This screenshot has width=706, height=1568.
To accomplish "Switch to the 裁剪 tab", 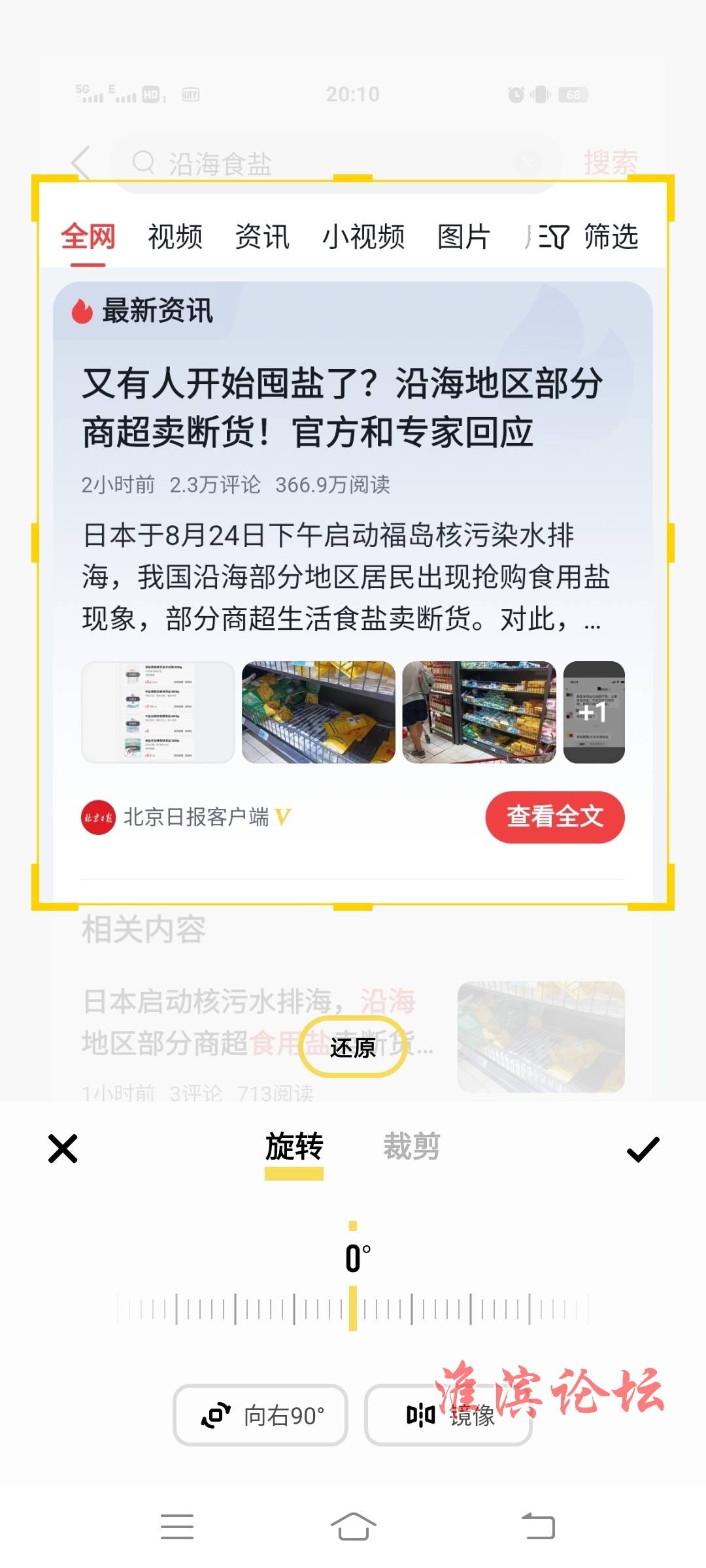I will pos(411,1147).
